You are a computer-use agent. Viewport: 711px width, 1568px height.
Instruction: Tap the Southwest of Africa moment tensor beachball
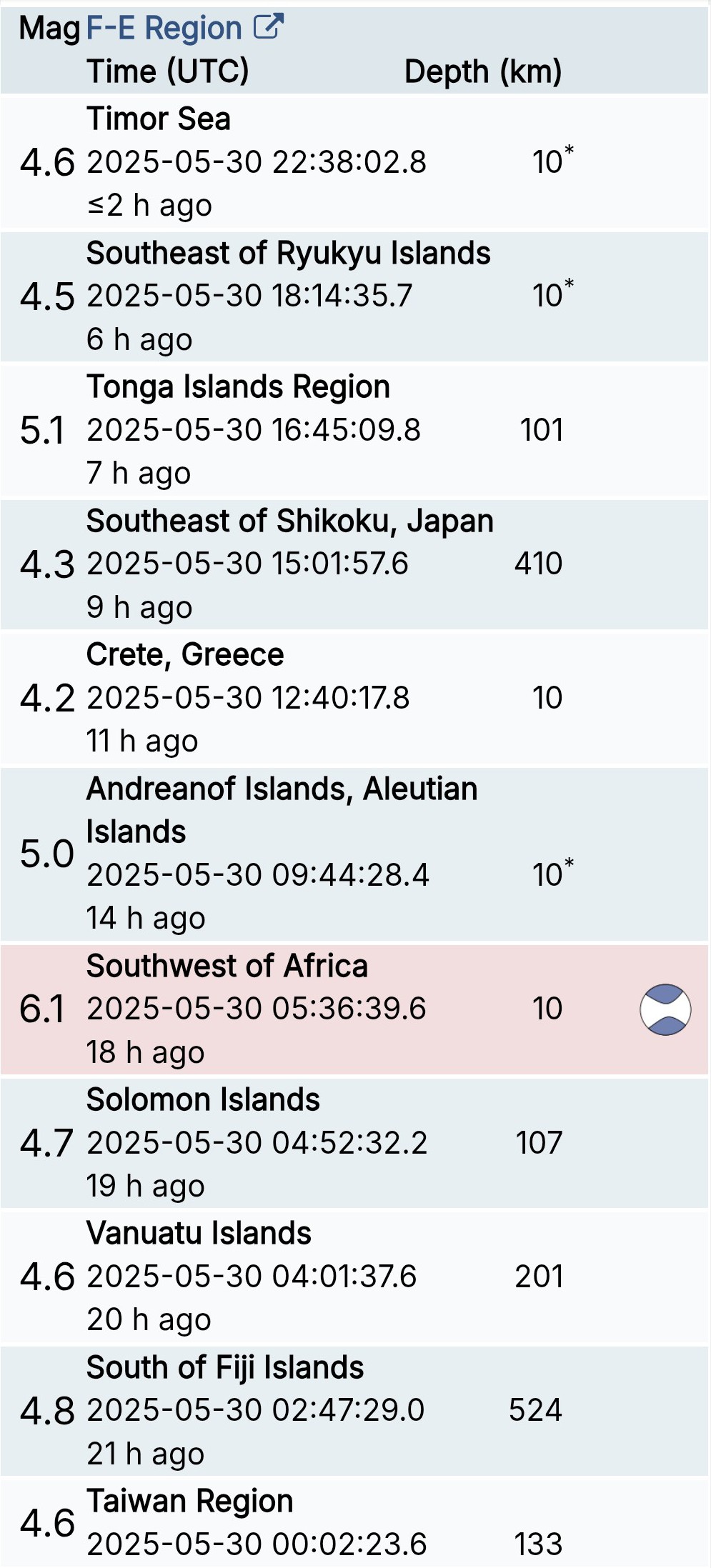click(x=665, y=1009)
